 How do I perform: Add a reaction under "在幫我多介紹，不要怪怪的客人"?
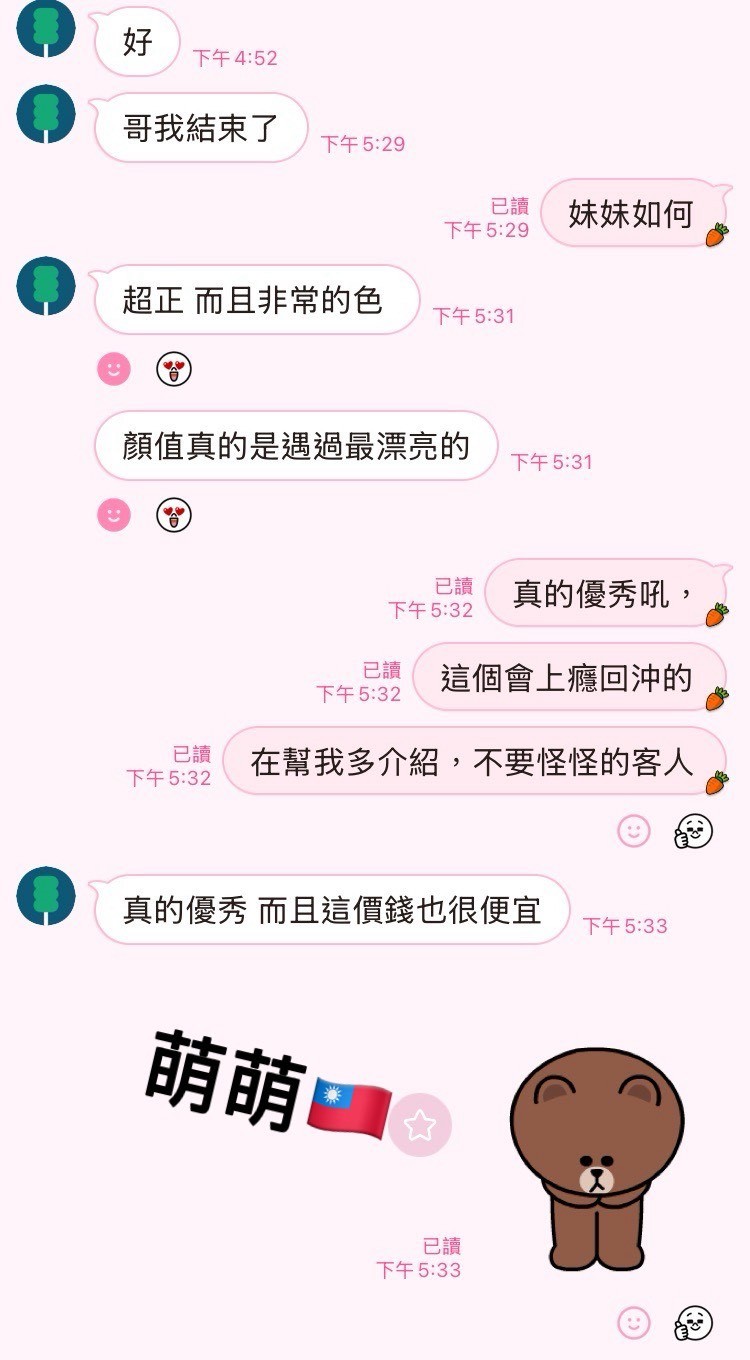(x=633, y=830)
